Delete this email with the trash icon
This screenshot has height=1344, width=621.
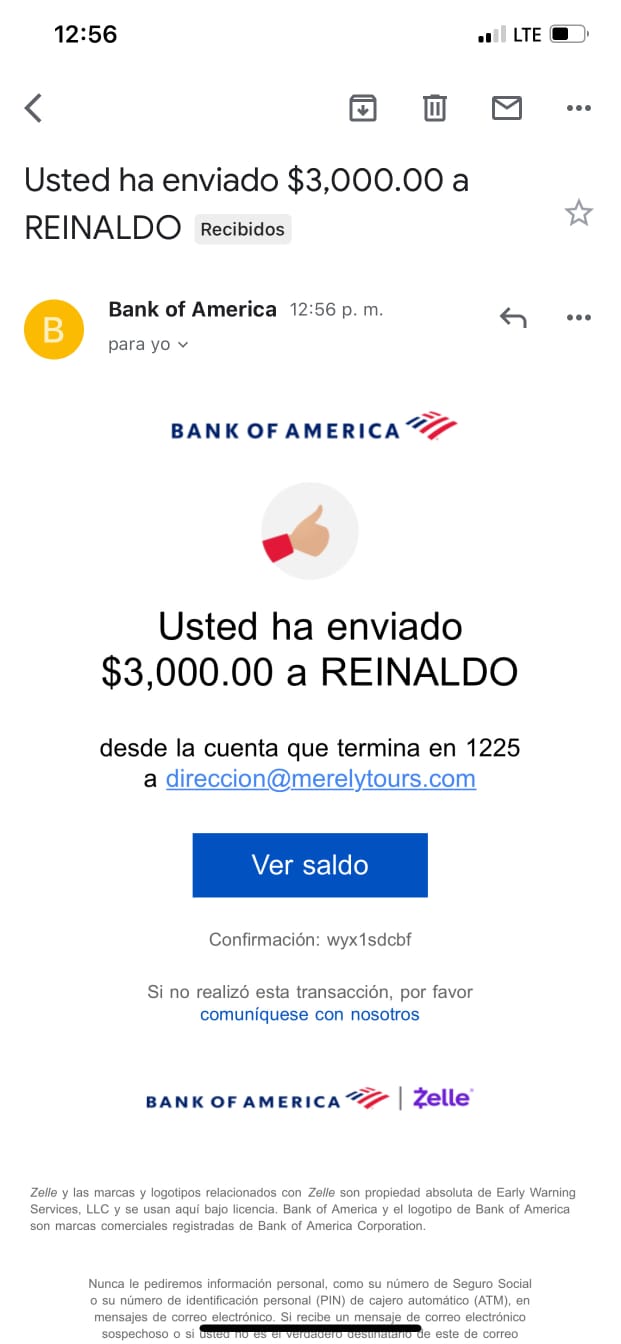tap(435, 108)
